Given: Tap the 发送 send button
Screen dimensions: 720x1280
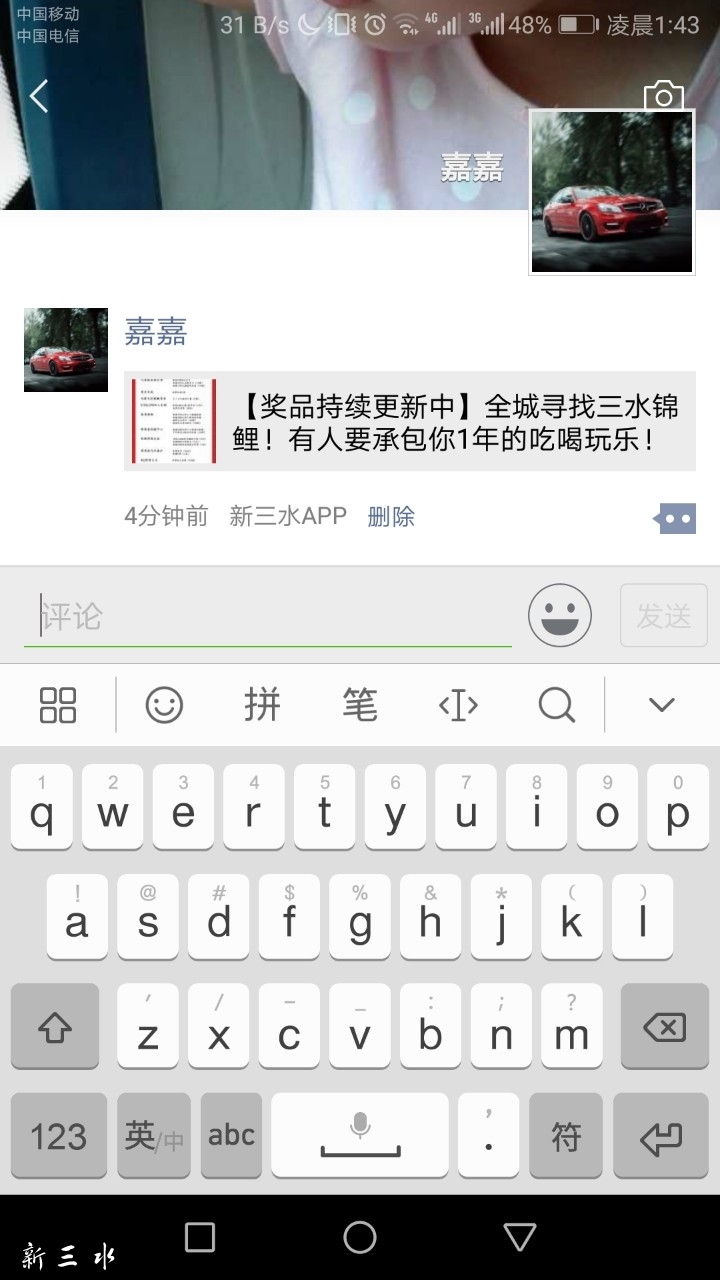Looking at the screenshot, I should [664, 616].
